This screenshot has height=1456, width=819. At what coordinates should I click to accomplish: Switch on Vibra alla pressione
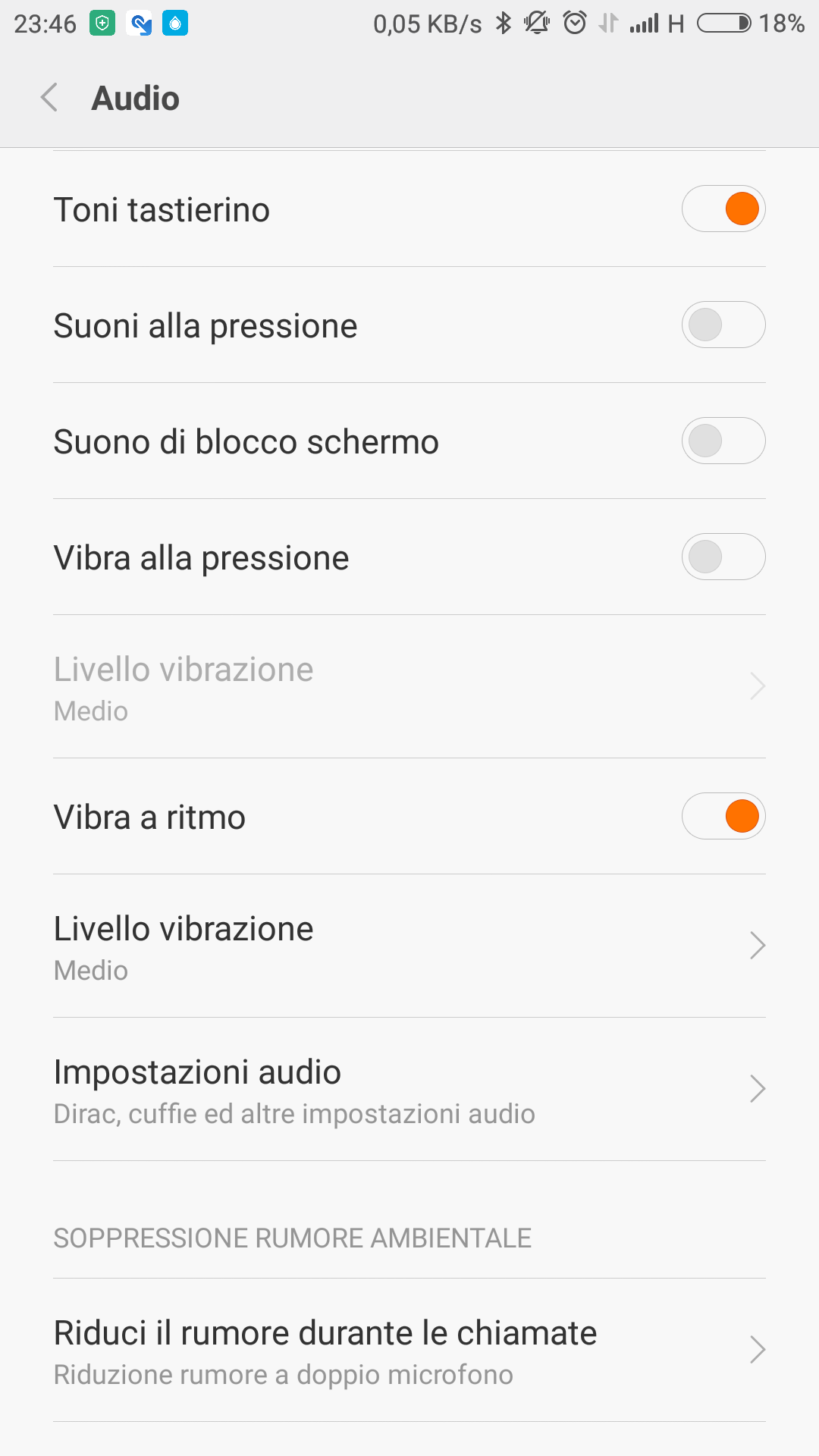click(x=723, y=557)
